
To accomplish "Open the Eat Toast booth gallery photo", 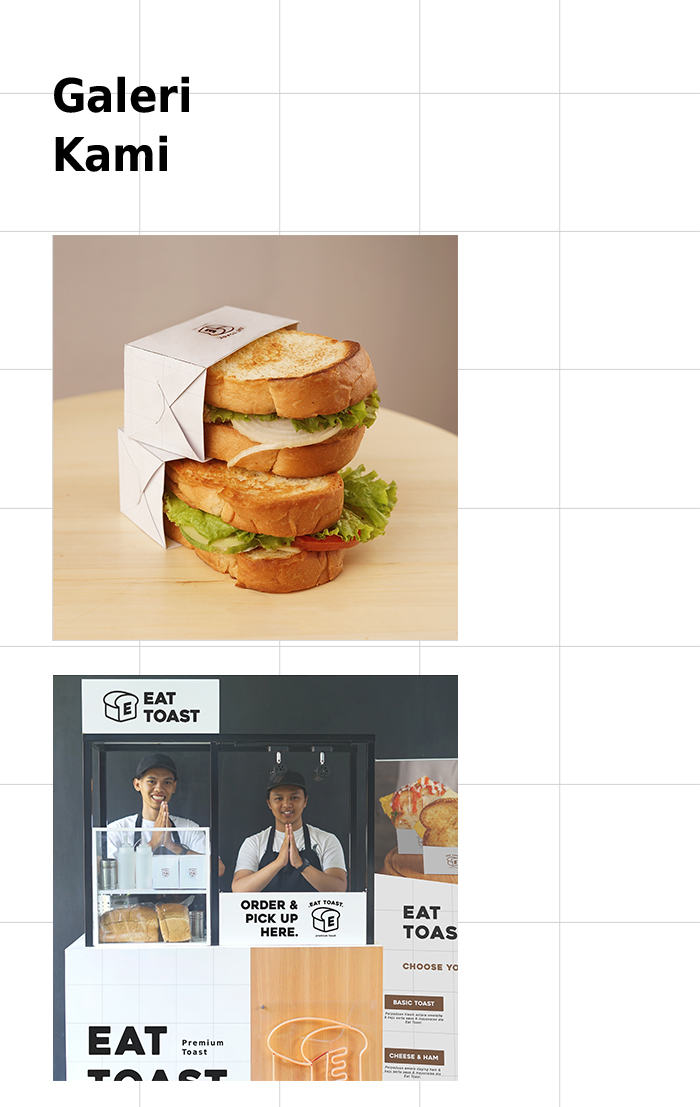I will 255,877.
